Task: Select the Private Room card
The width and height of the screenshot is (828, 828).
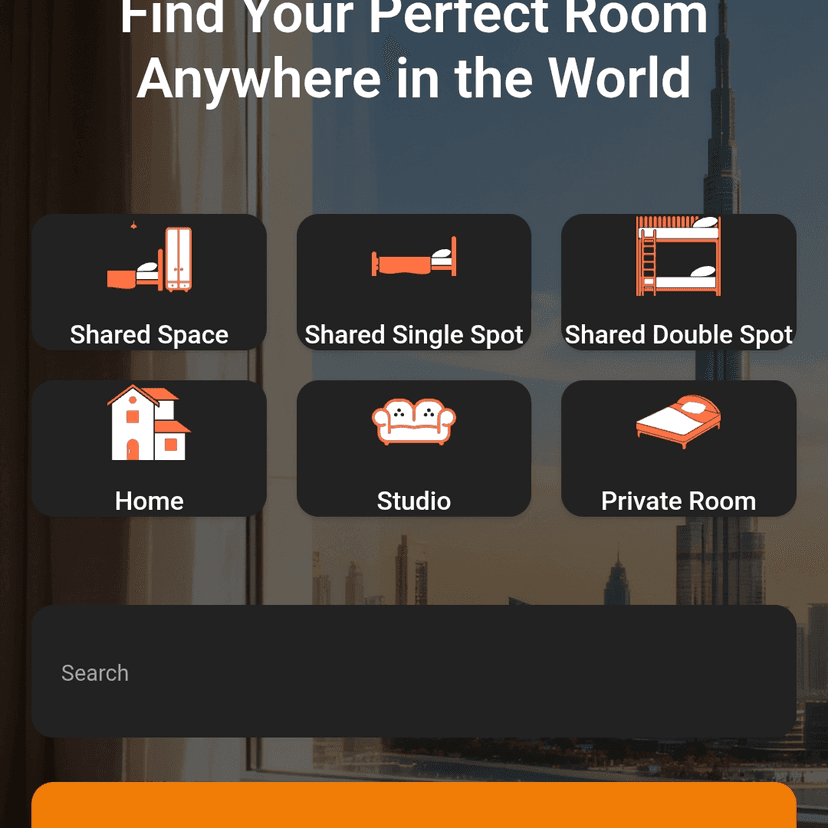Action: (678, 448)
